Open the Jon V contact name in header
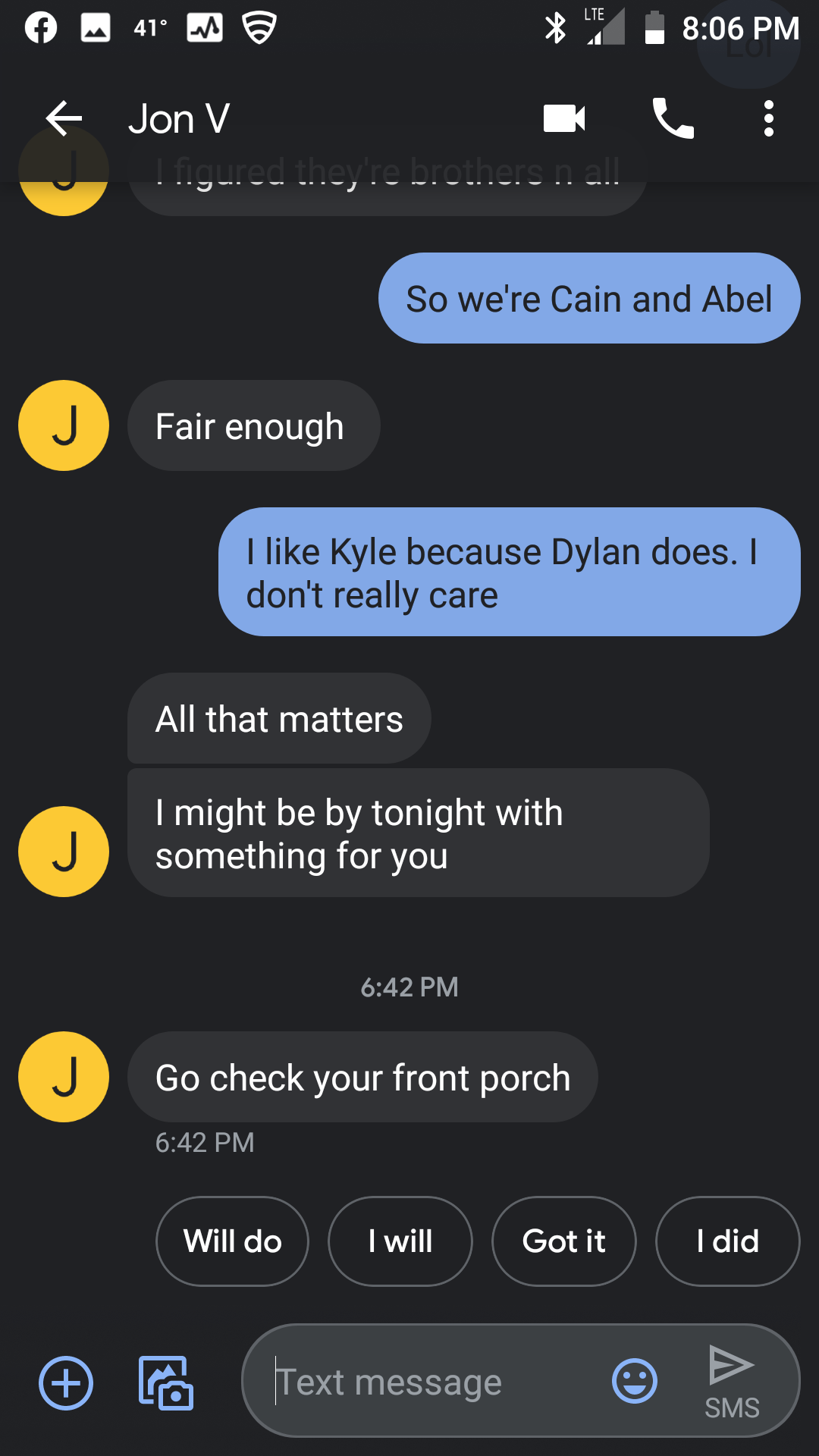Image resolution: width=819 pixels, height=1456 pixels. point(179,119)
